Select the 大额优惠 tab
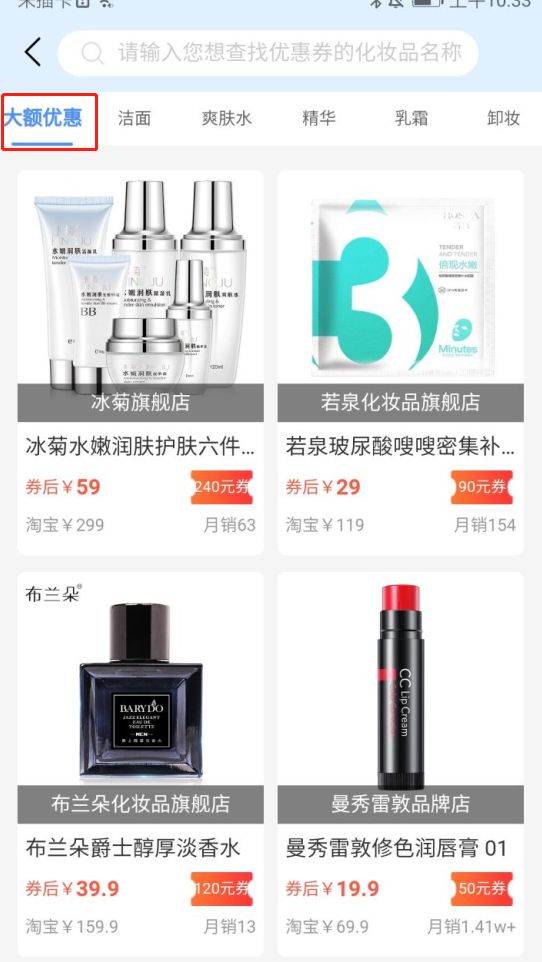This screenshot has width=542, height=962. tap(43, 118)
